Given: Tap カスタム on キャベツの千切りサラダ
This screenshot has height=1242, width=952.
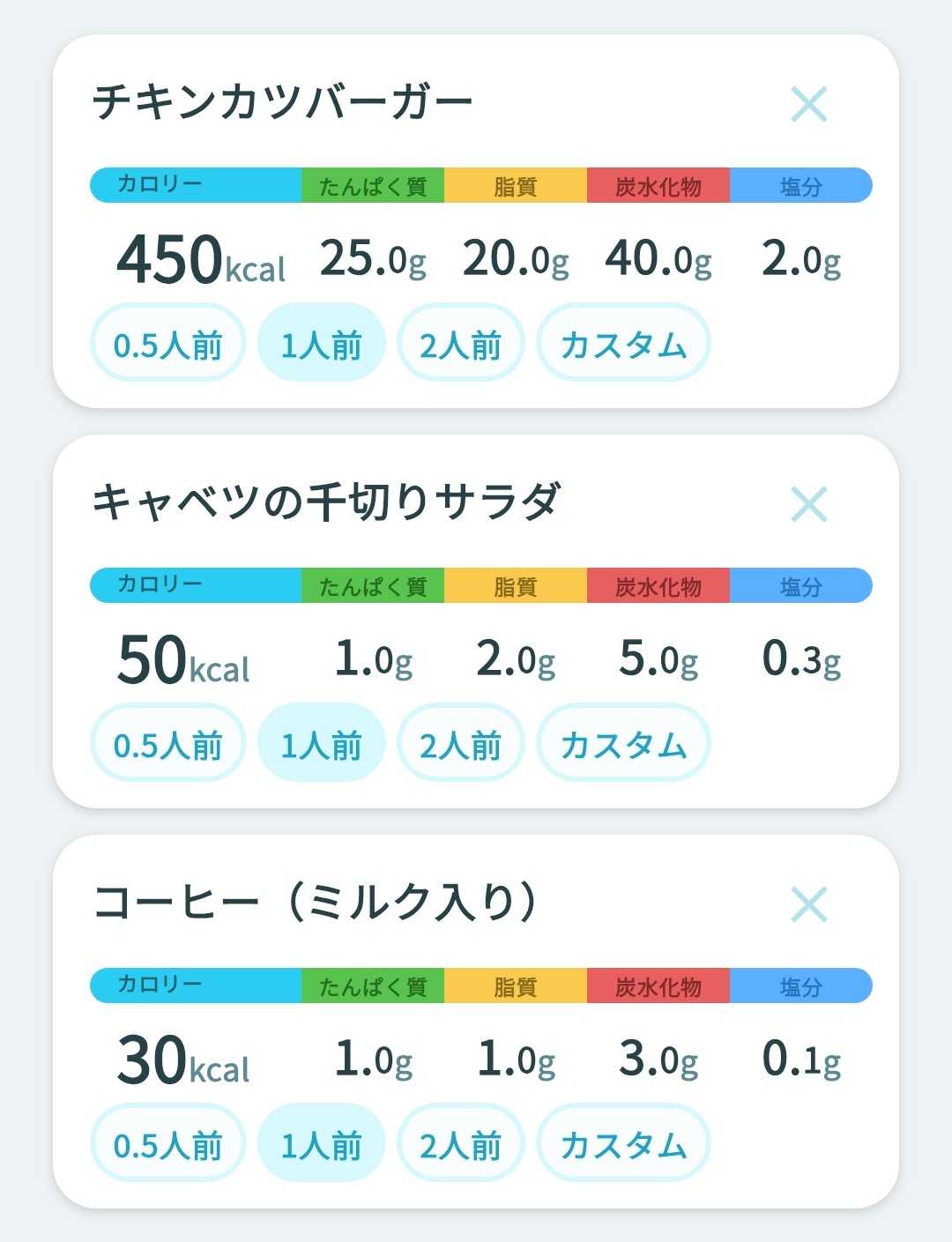Looking at the screenshot, I should coord(623,743).
